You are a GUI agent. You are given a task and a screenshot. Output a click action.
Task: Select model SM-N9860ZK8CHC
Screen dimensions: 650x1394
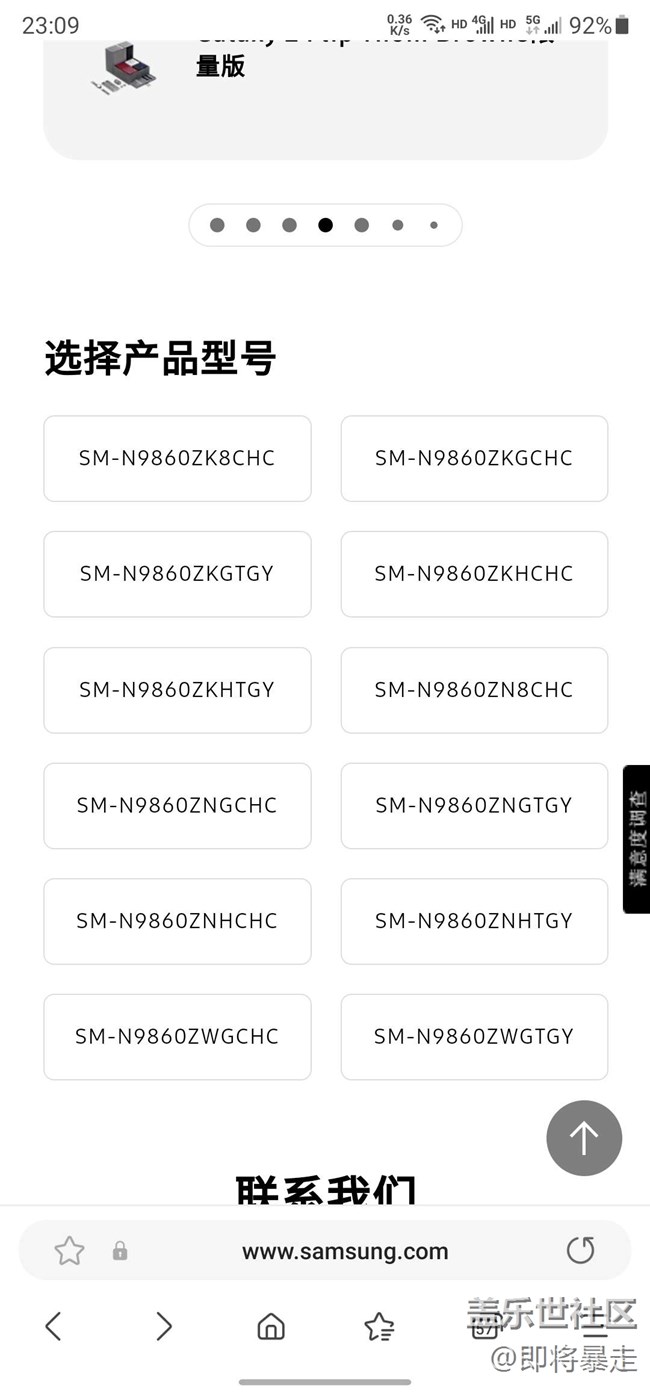coord(177,458)
